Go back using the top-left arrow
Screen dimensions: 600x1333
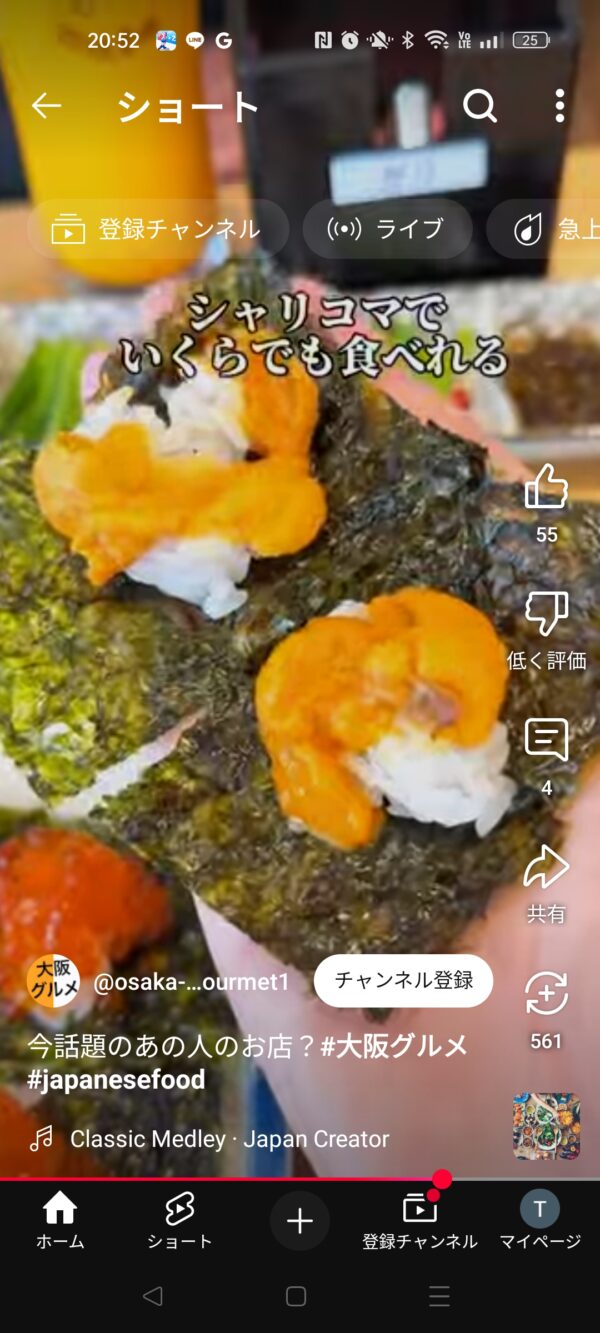tap(46, 106)
